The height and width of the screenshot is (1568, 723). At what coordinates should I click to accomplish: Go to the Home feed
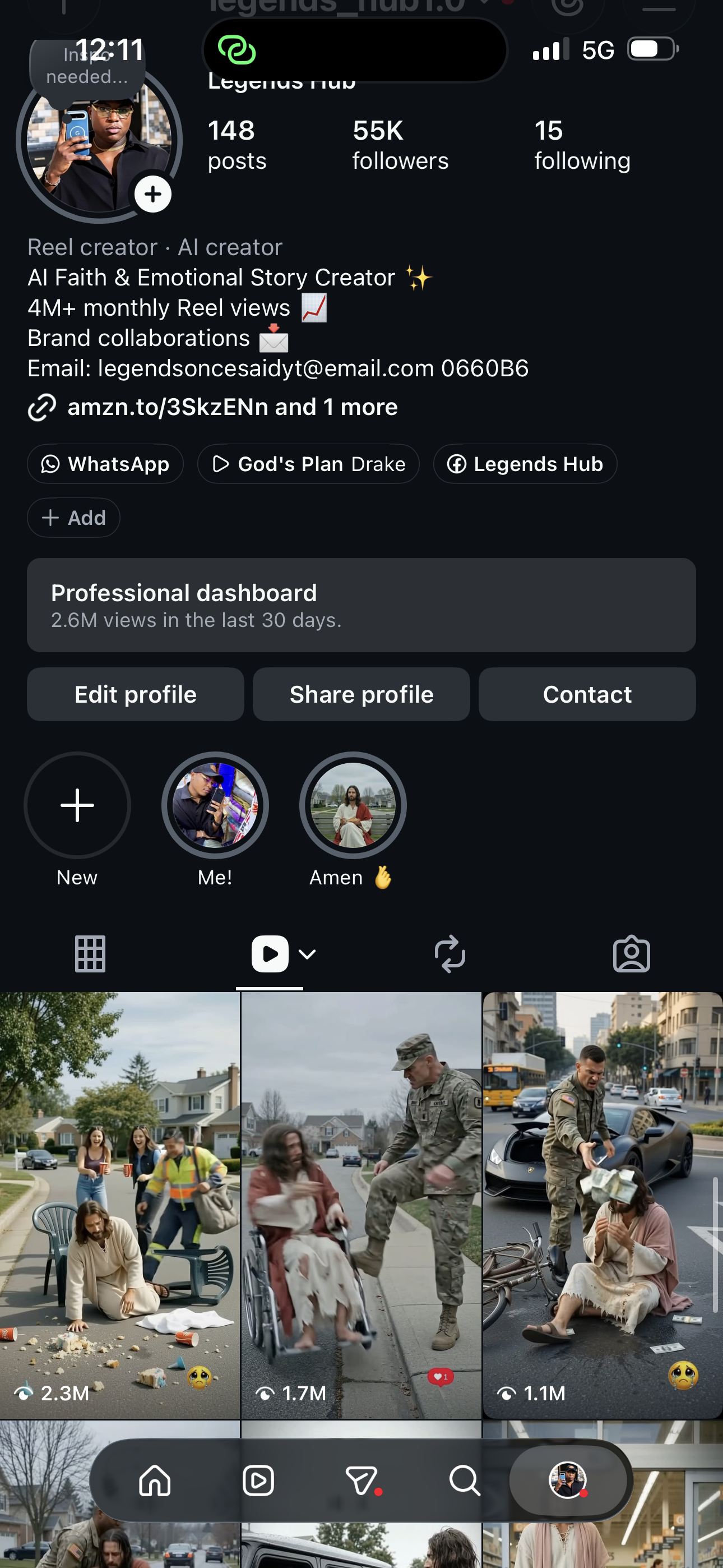point(155,1481)
